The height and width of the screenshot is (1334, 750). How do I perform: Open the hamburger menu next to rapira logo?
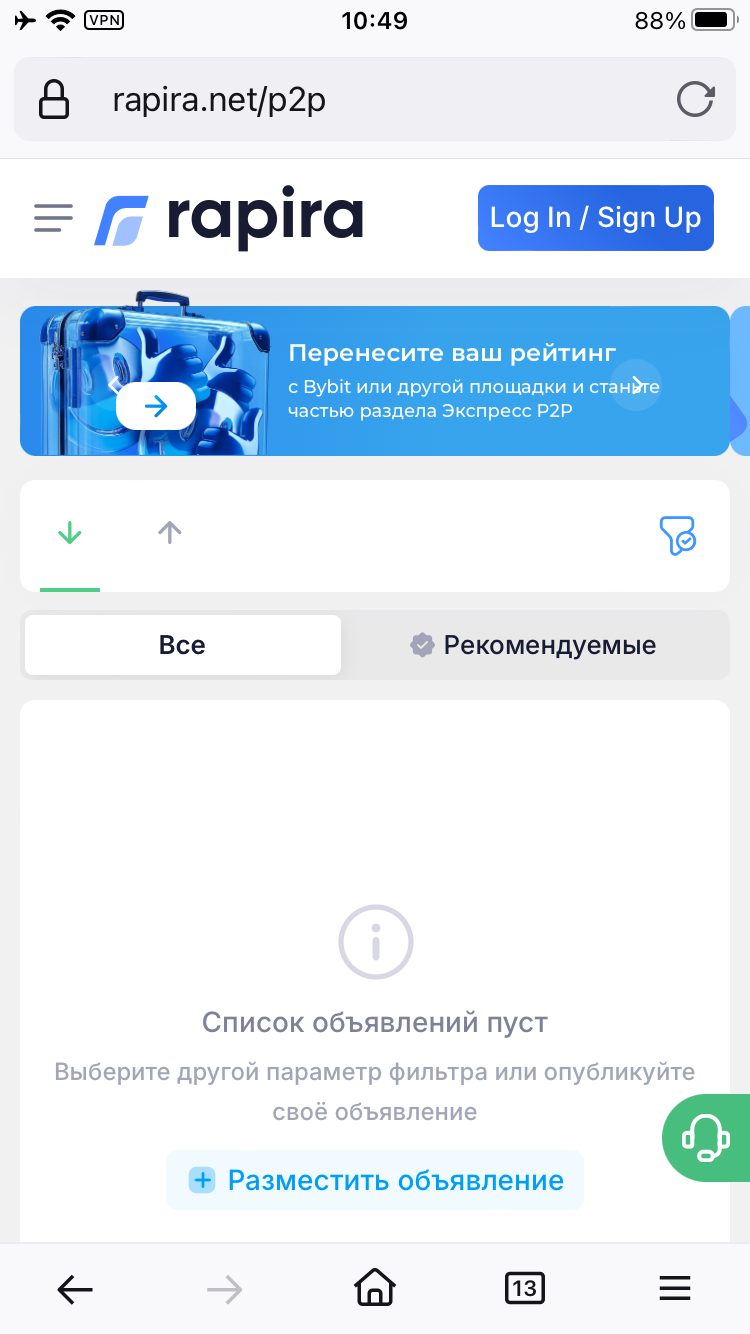(53, 218)
